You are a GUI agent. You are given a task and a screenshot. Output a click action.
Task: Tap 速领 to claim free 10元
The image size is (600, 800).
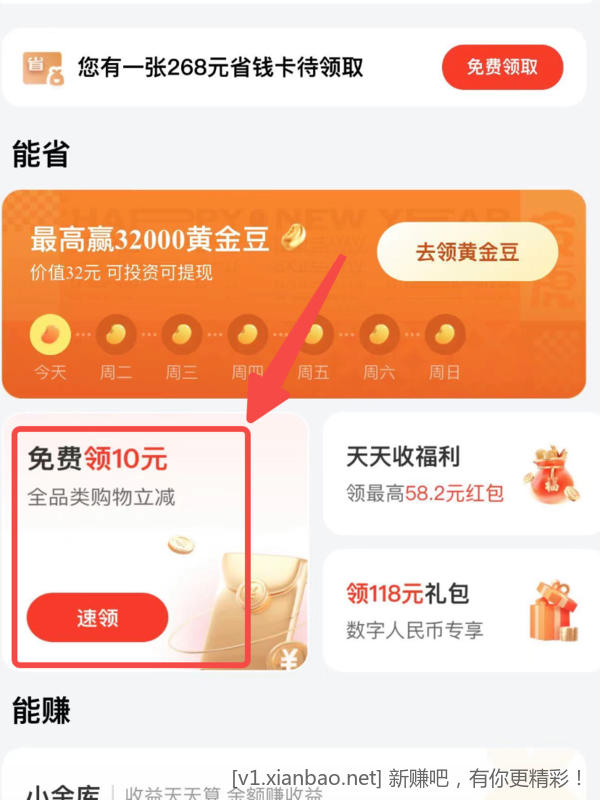point(97,618)
